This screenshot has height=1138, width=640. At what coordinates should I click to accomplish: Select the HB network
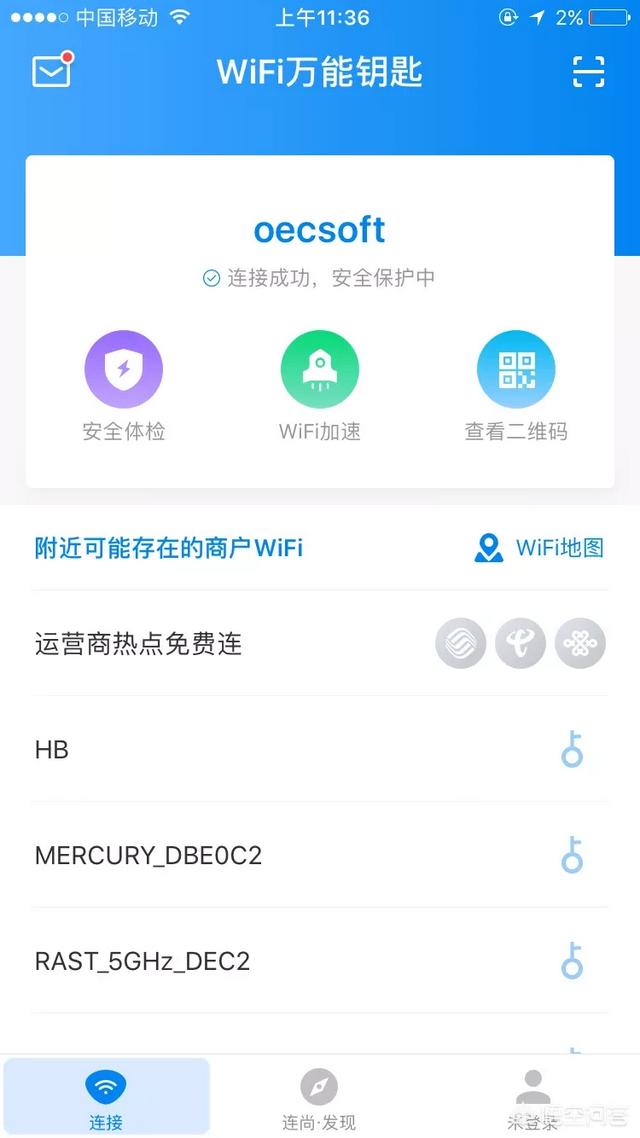click(320, 749)
